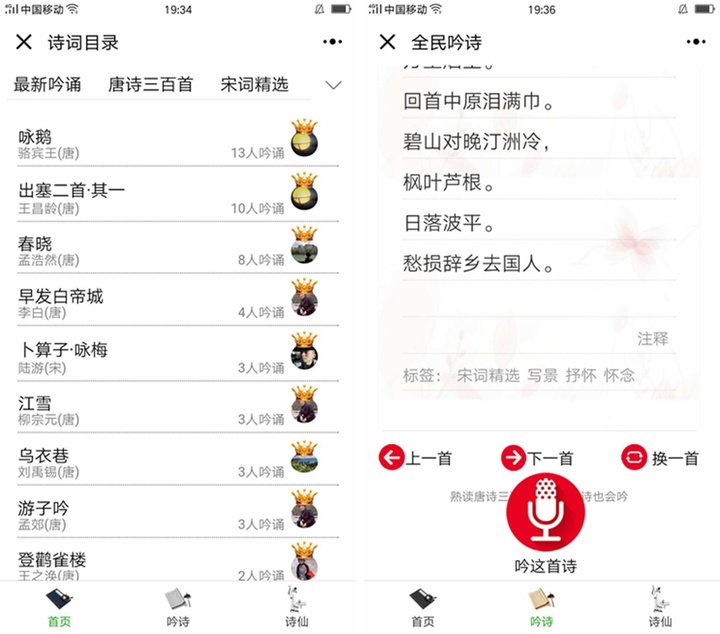The height and width of the screenshot is (634, 720).
Task: Close the 全民吟诗 page
Action: click(388, 42)
